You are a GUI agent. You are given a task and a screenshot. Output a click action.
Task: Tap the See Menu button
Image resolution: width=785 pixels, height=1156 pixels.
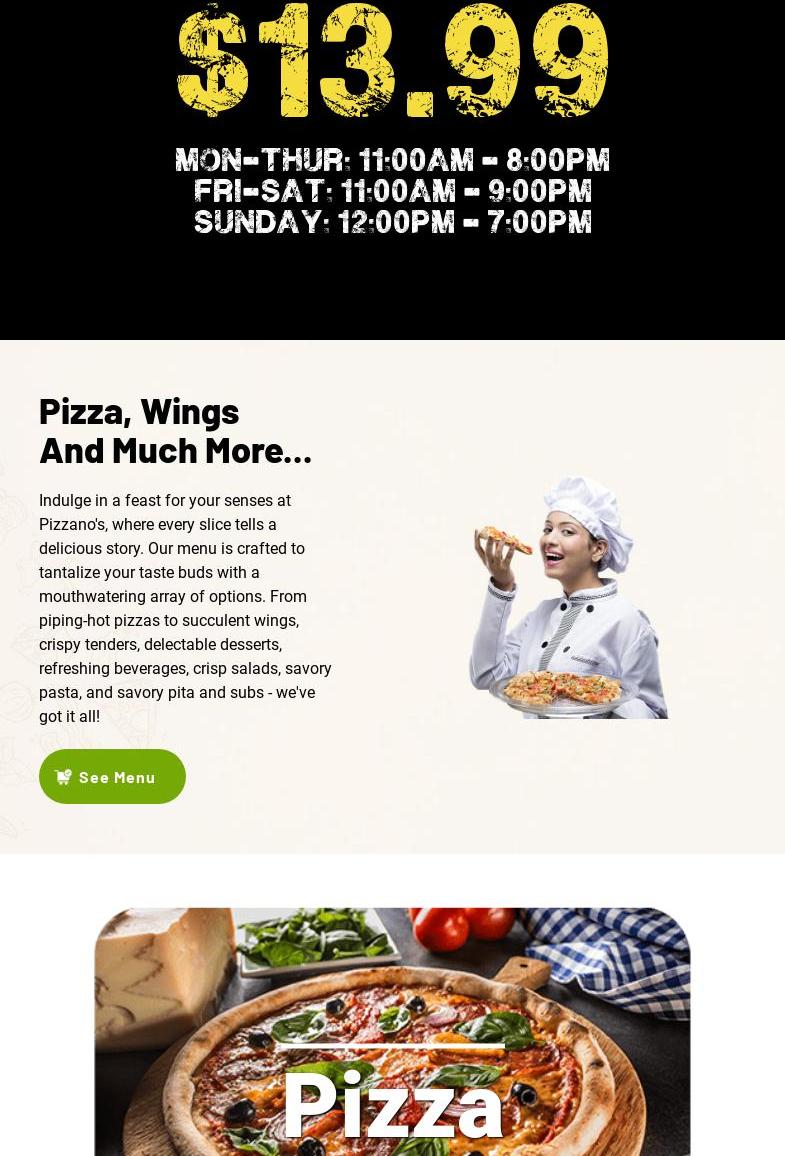pos(112,777)
